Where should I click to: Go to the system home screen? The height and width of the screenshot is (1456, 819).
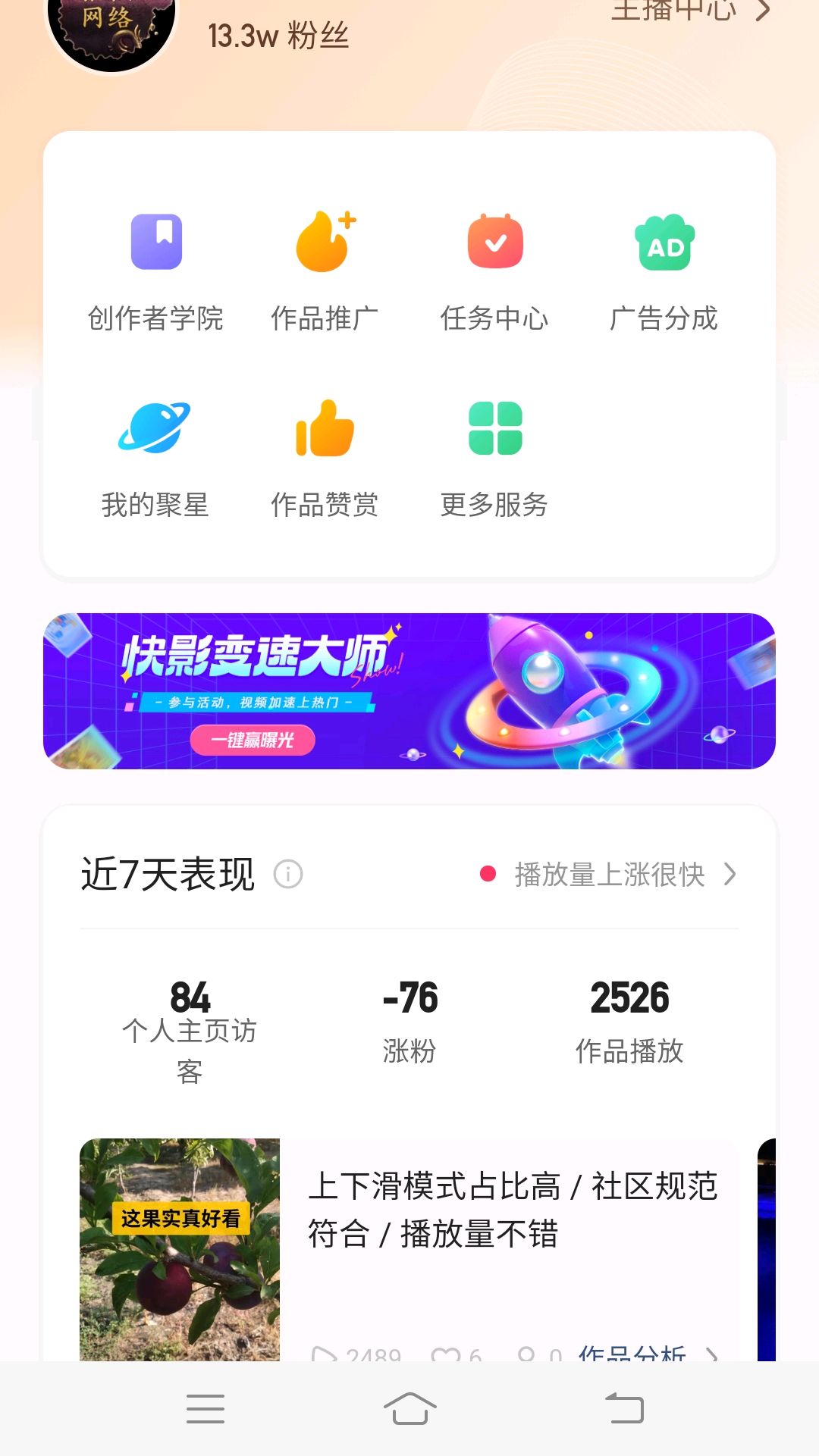point(409,1409)
